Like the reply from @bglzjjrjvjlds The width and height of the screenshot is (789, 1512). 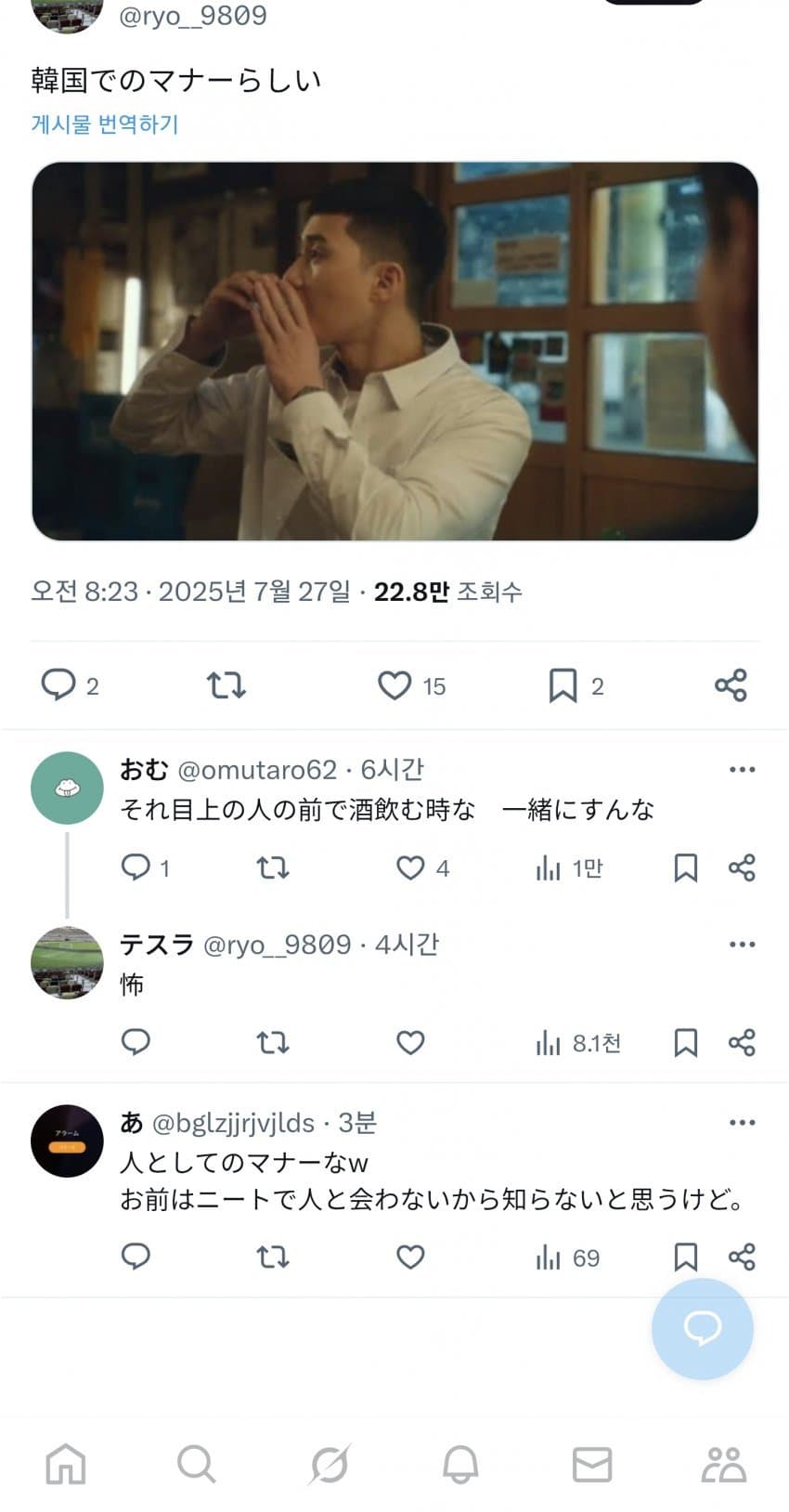(410, 1257)
